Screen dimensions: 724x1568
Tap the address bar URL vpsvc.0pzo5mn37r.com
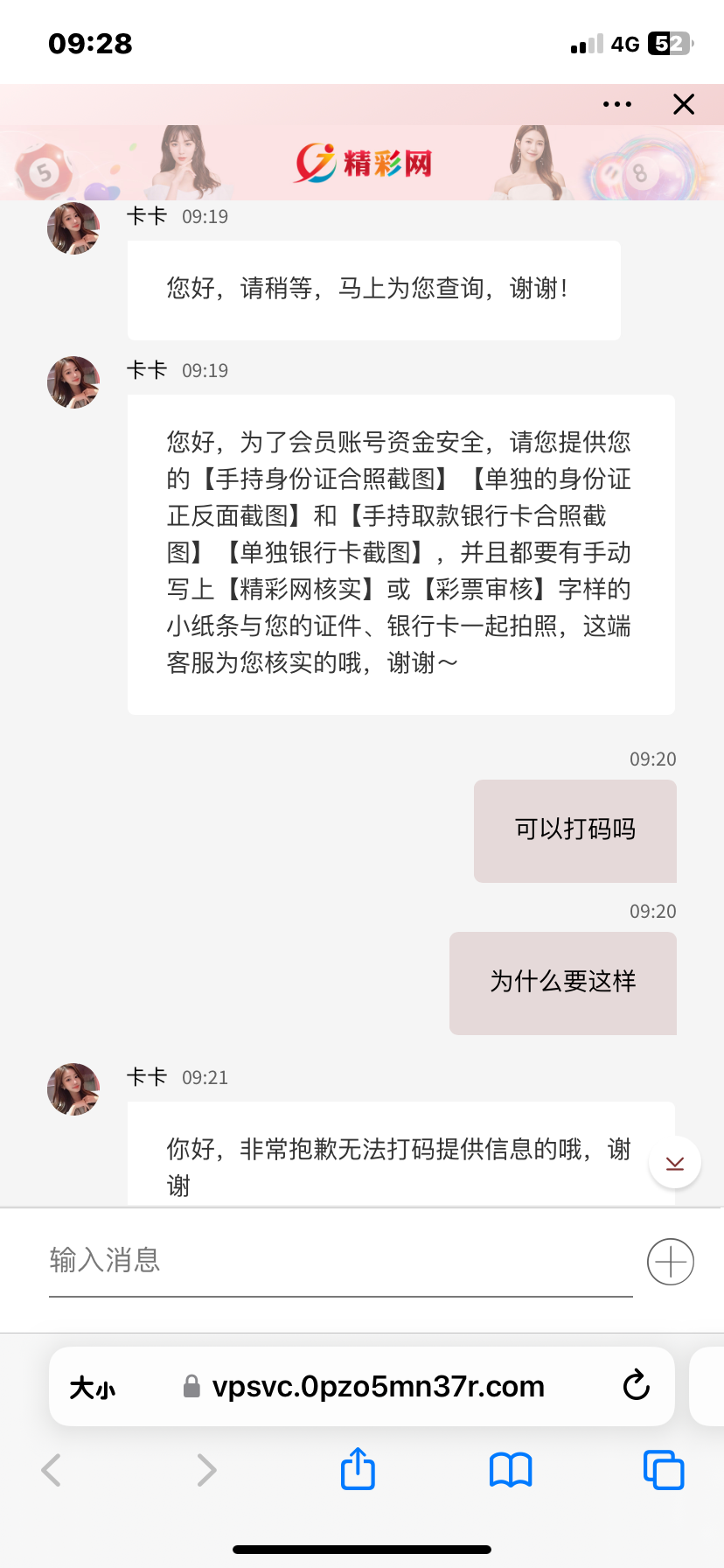pos(378,1387)
